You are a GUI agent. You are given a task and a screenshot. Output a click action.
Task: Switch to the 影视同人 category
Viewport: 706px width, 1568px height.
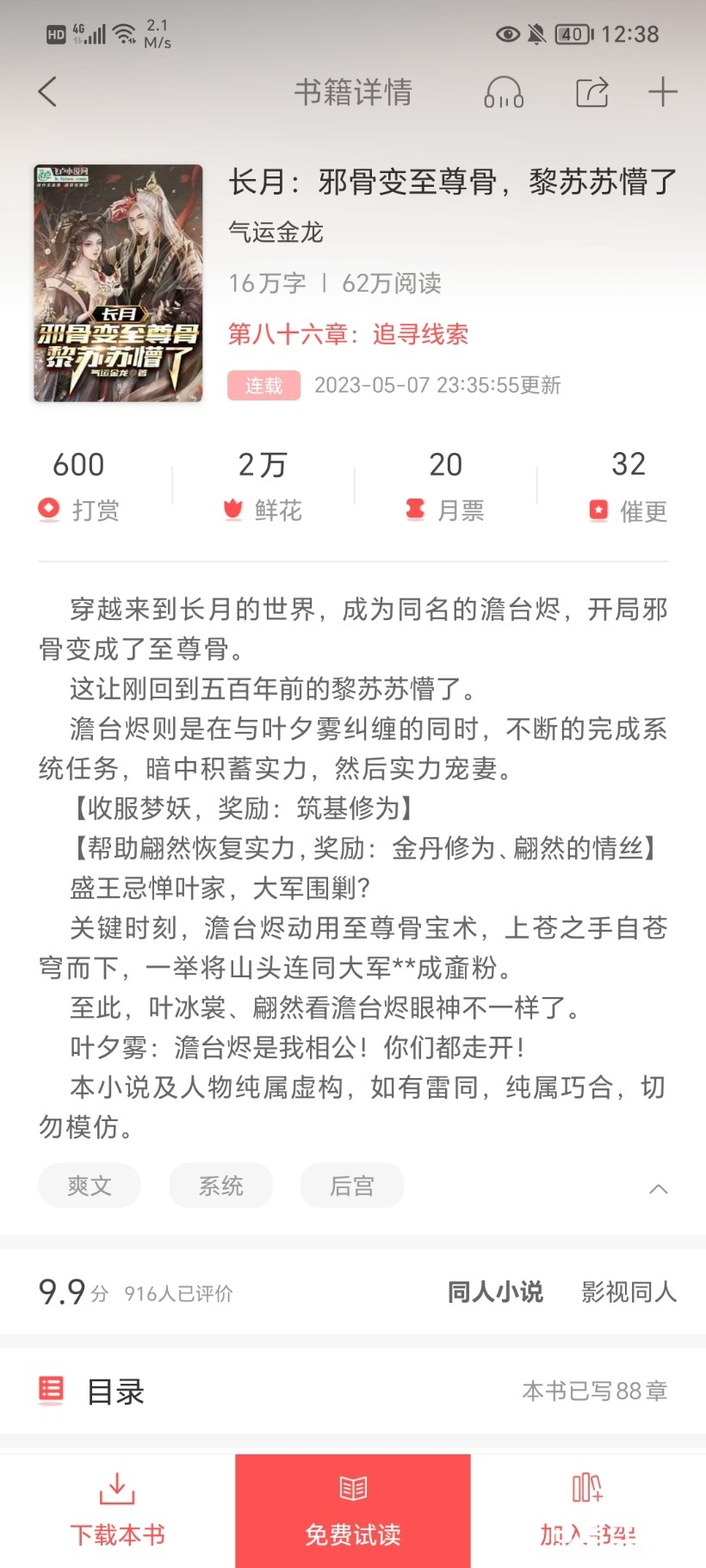[629, 1292]
